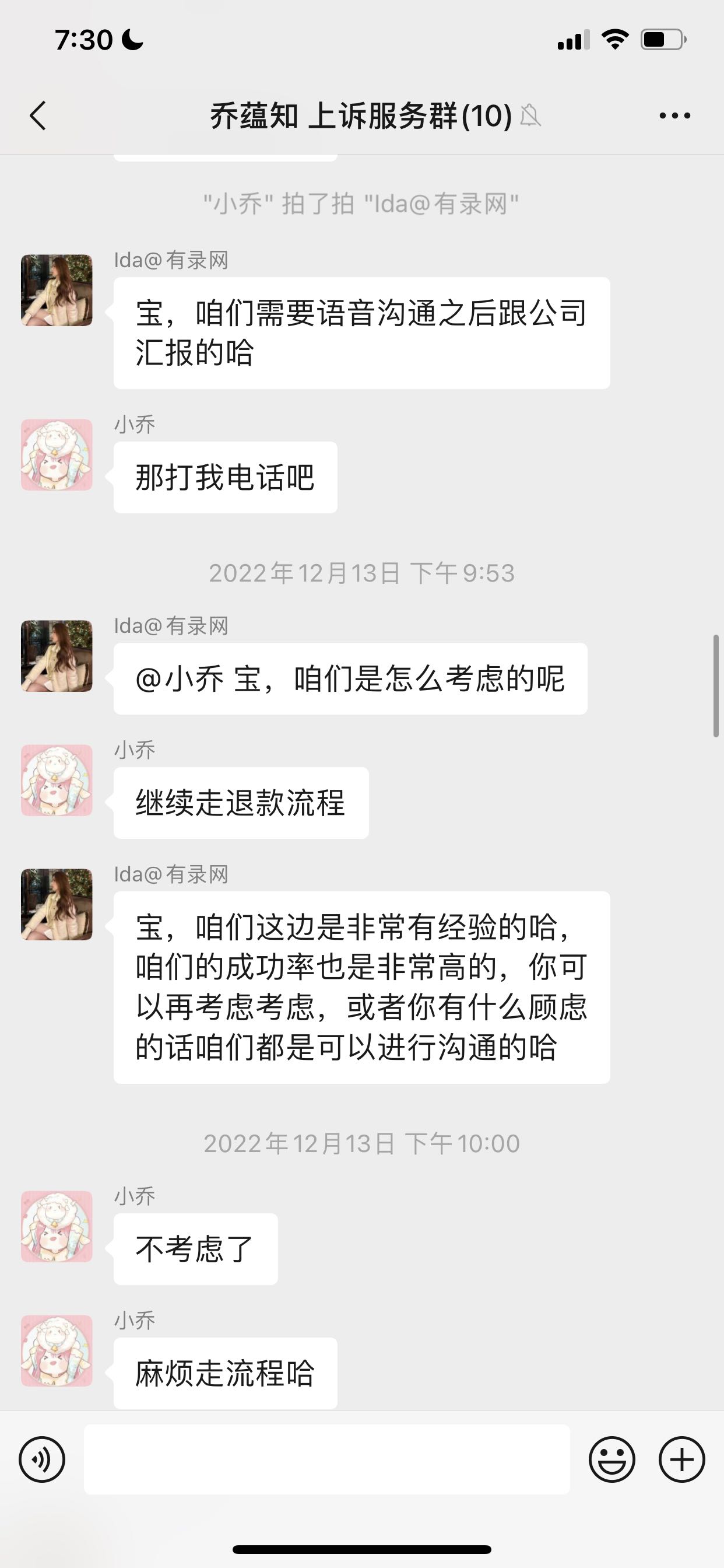View 小乔's profile beside 继续走退款流程
Screen dimensions: 724x1568
pos(57,780)
